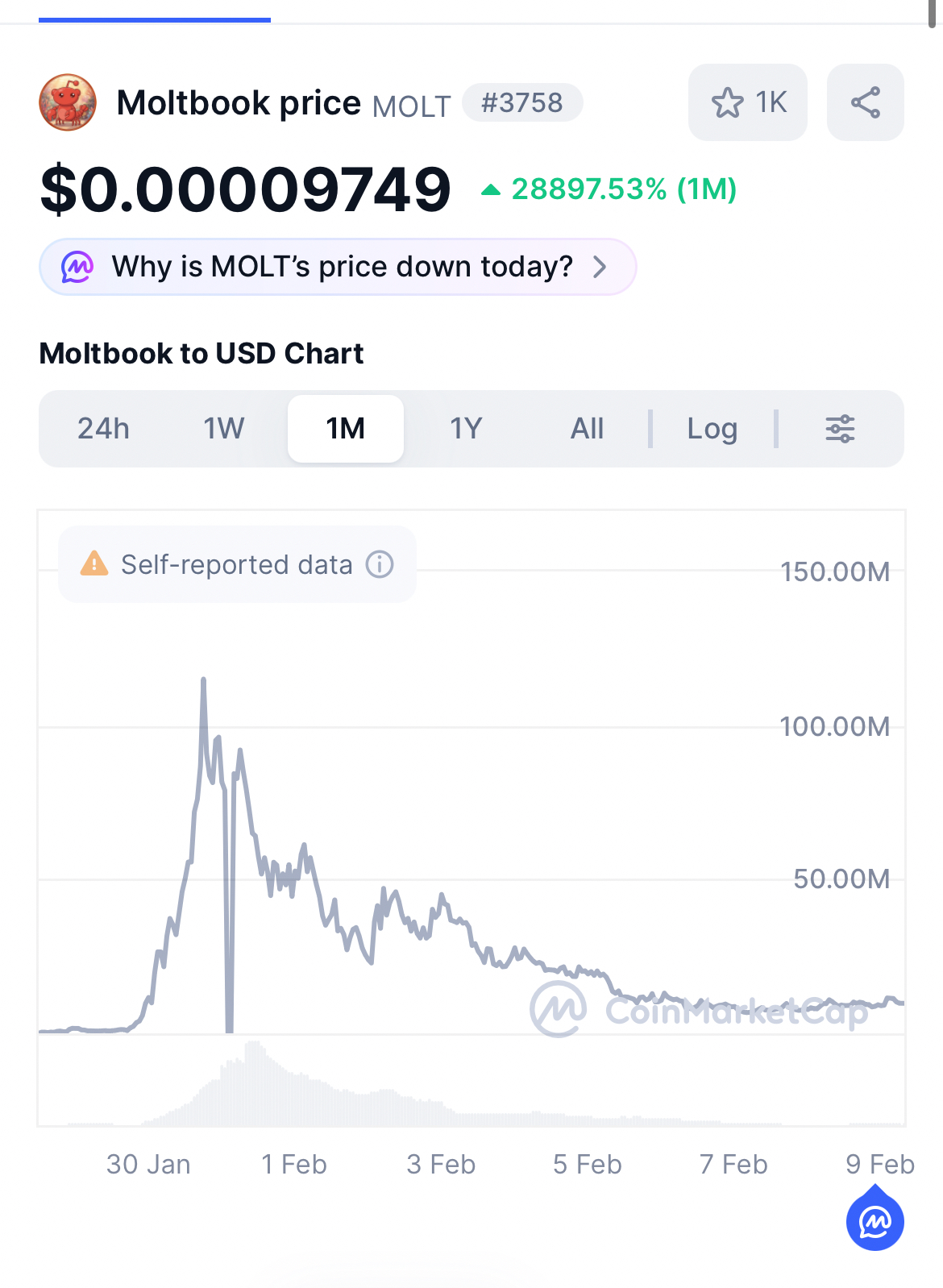Add Moltbook to watchlist with star
943x1288 pixels.
click(x=747, y=102)
